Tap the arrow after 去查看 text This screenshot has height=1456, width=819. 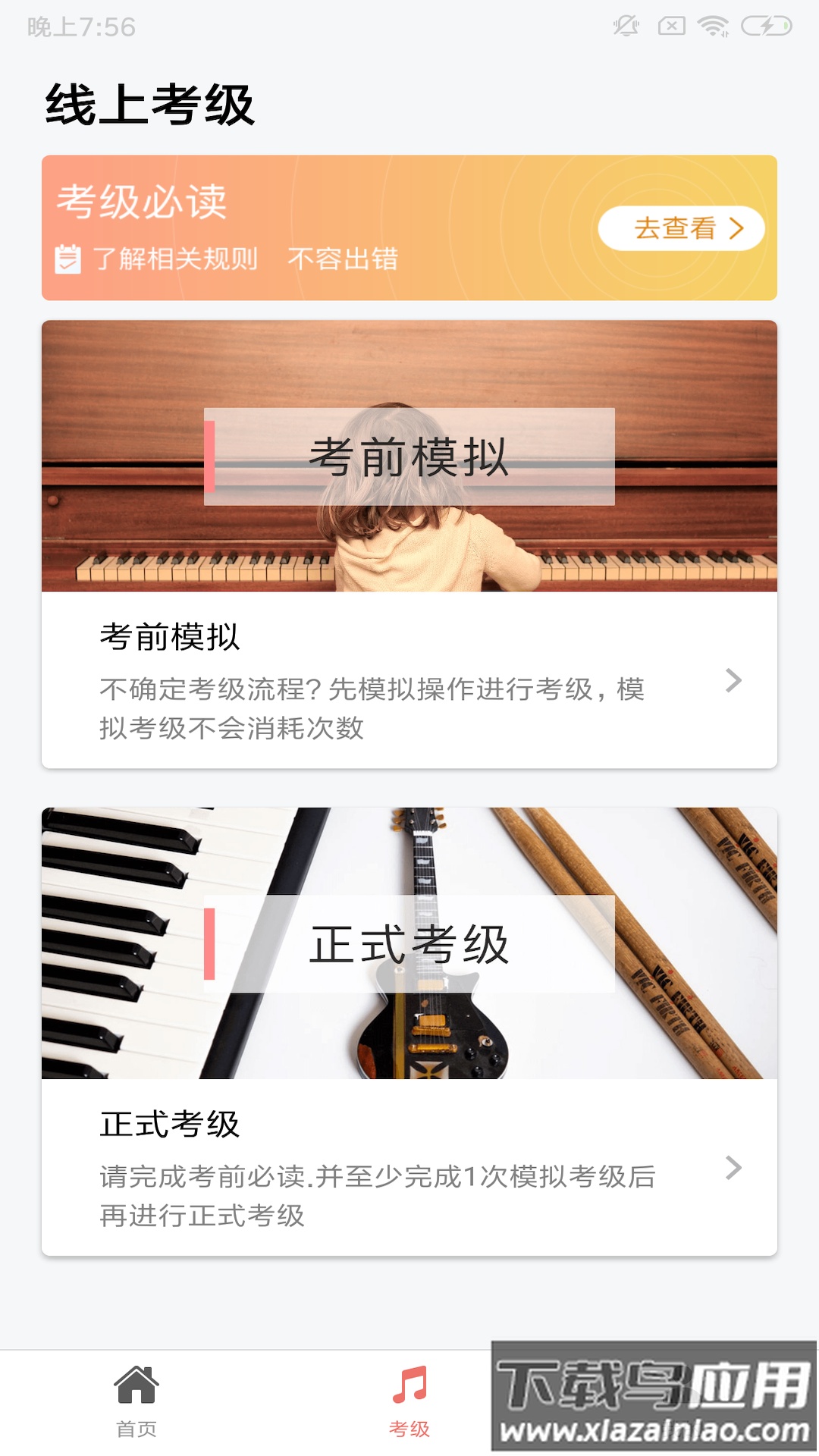coord(738,227)
